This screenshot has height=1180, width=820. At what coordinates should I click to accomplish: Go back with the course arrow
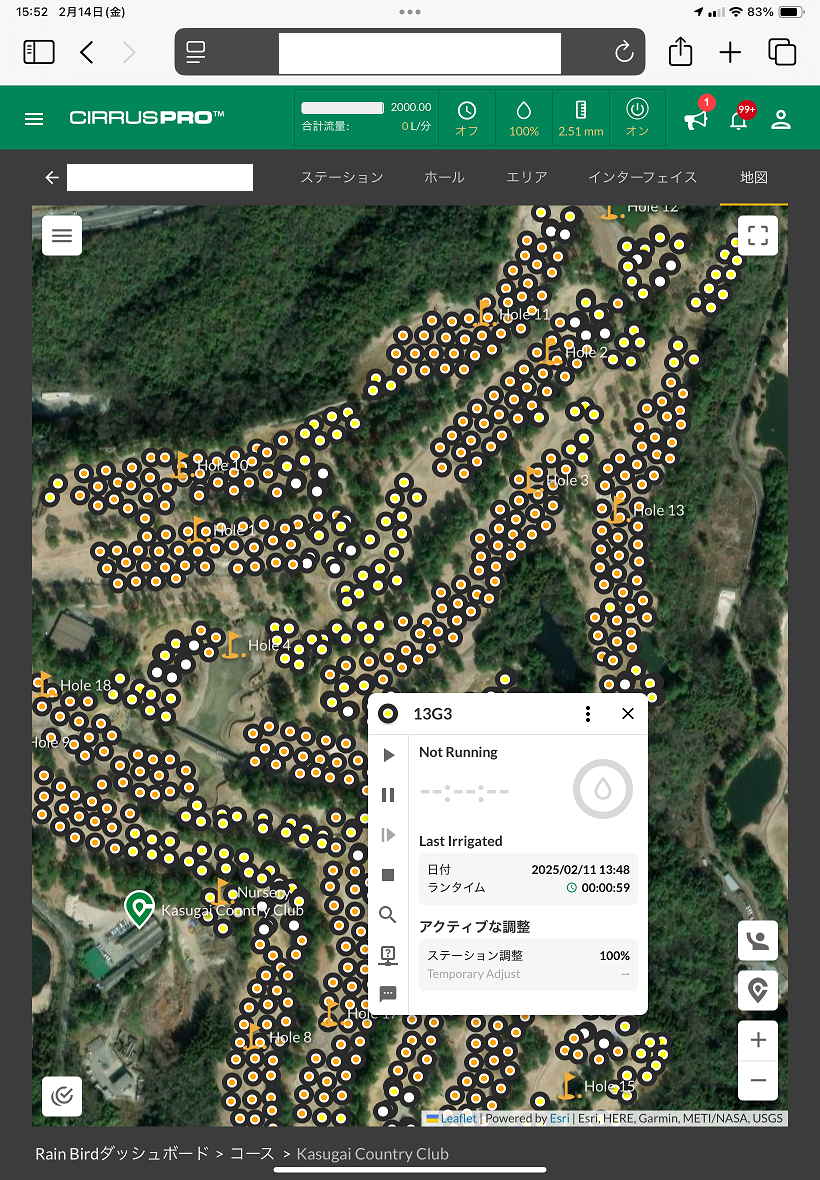pyautogui.click(x=52, y=178)
